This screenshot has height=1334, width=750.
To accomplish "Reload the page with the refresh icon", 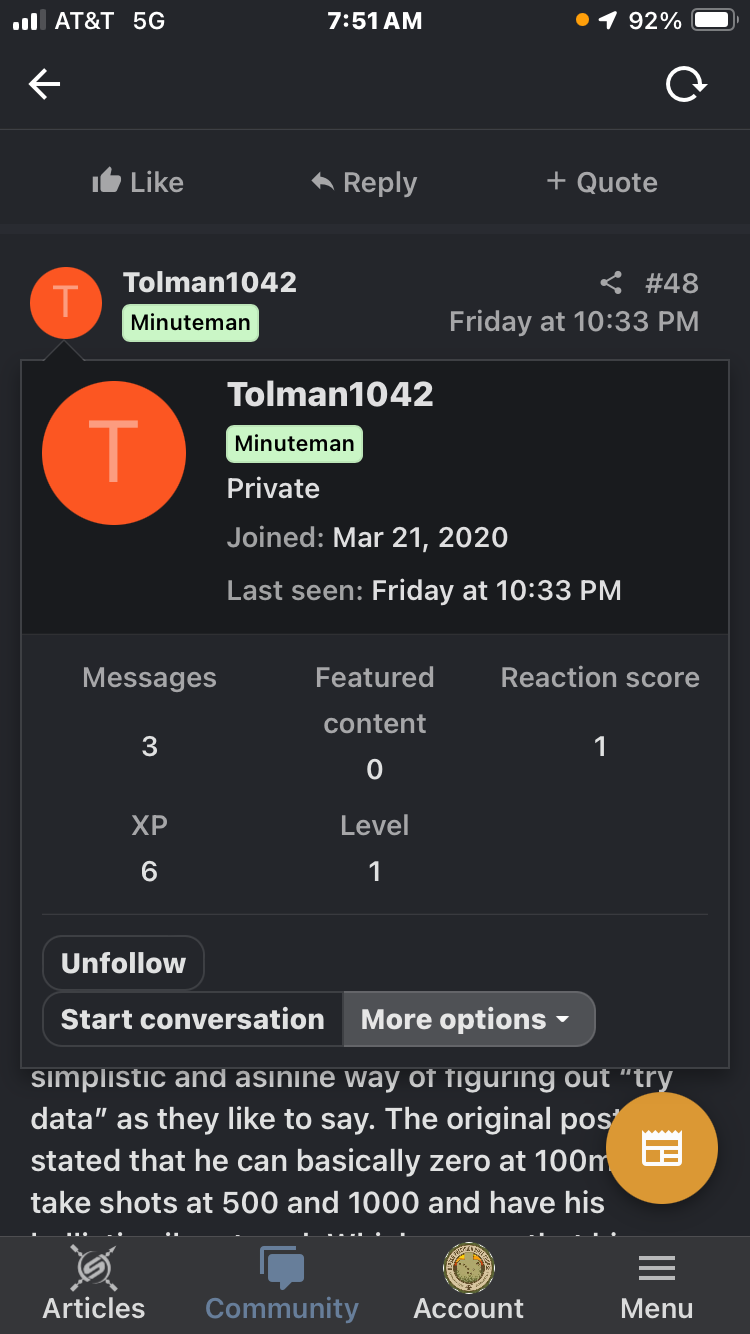I will point(686,85).
